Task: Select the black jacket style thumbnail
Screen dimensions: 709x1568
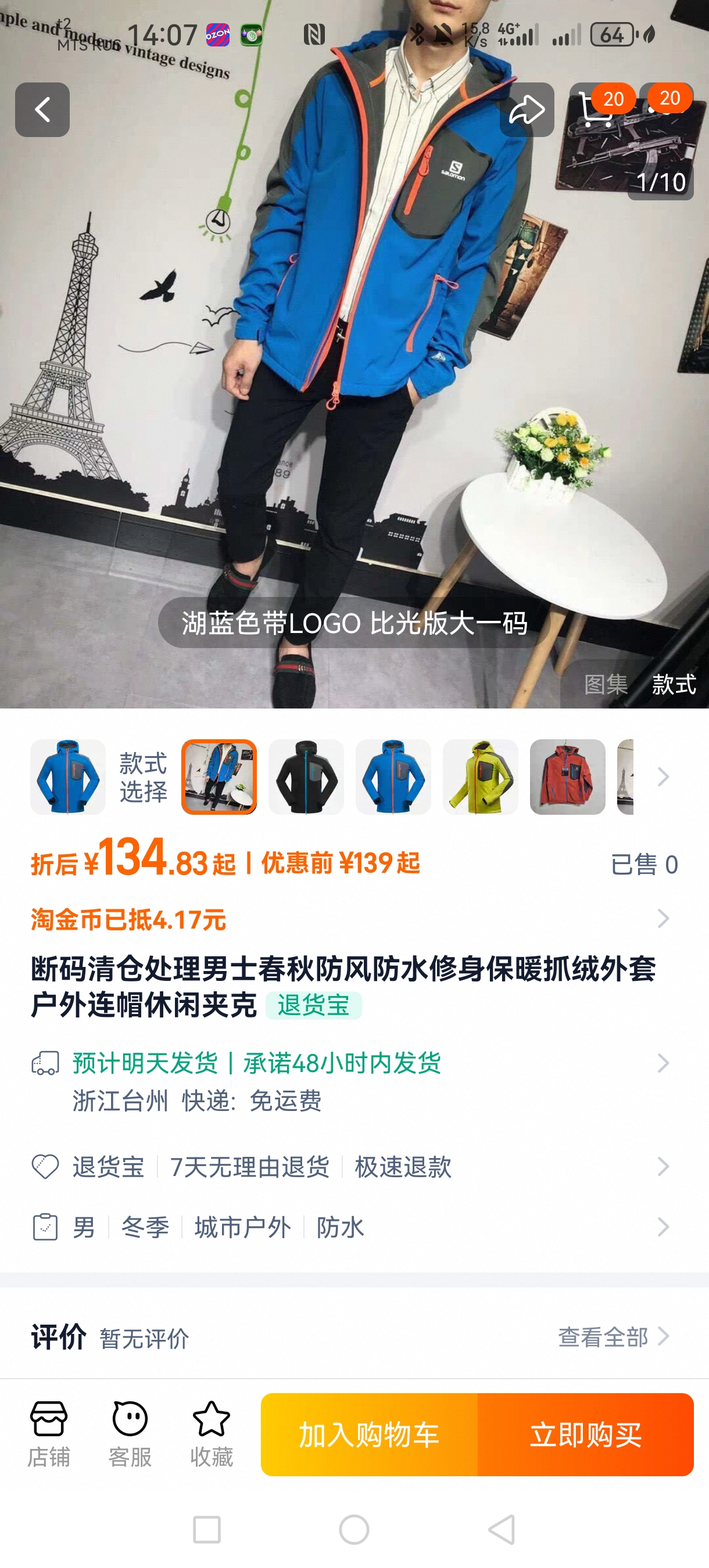Action: (x=306, y=776)
